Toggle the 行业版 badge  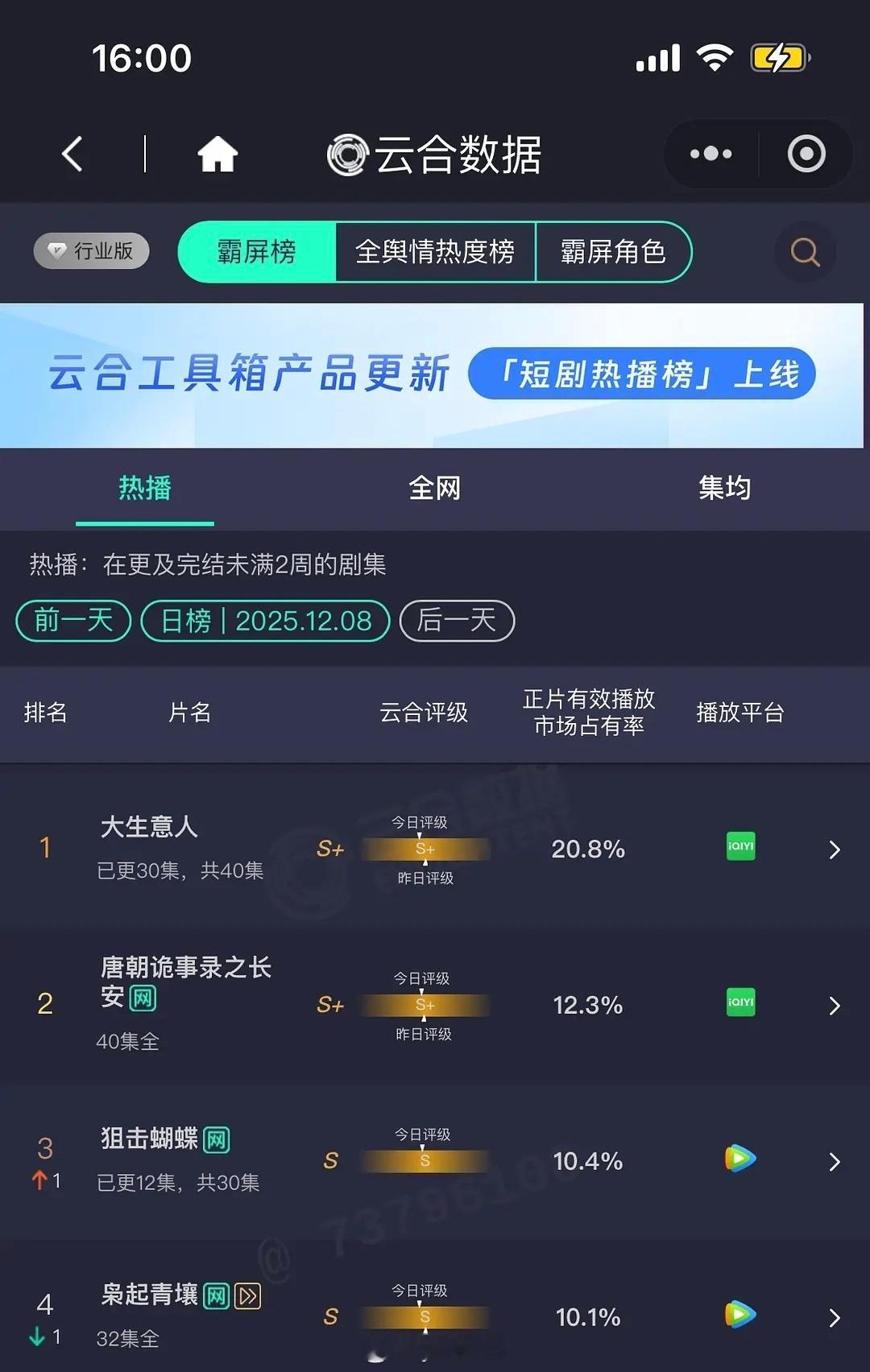click(90, 250)
